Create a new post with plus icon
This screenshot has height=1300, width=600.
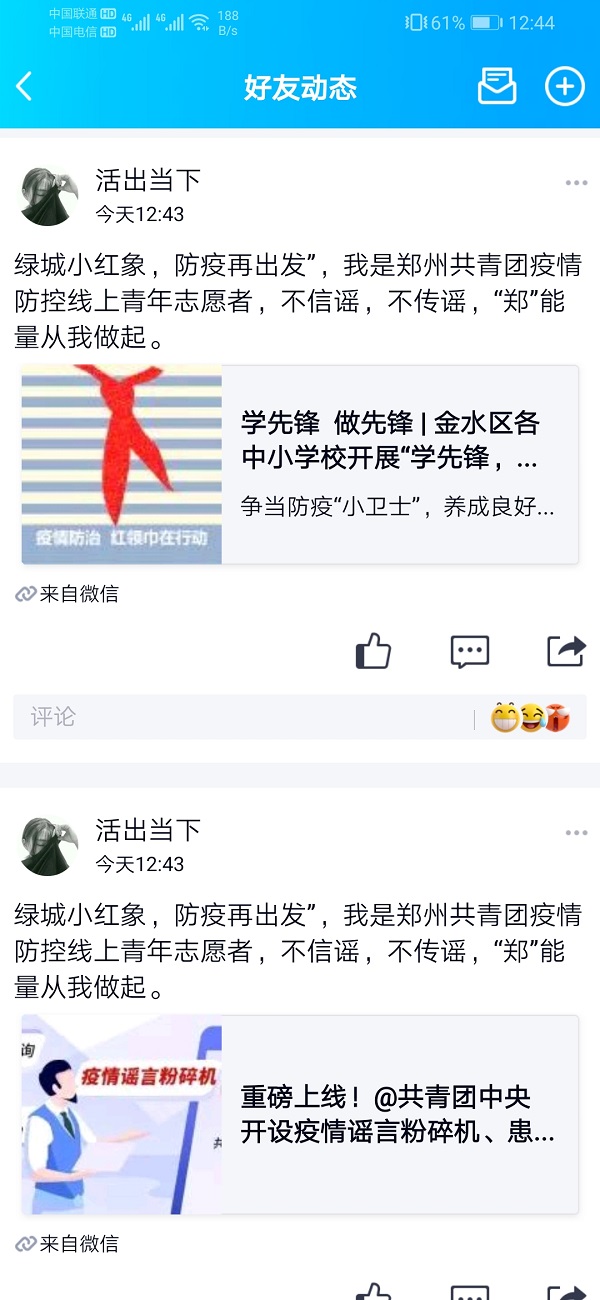pos(564,87)
